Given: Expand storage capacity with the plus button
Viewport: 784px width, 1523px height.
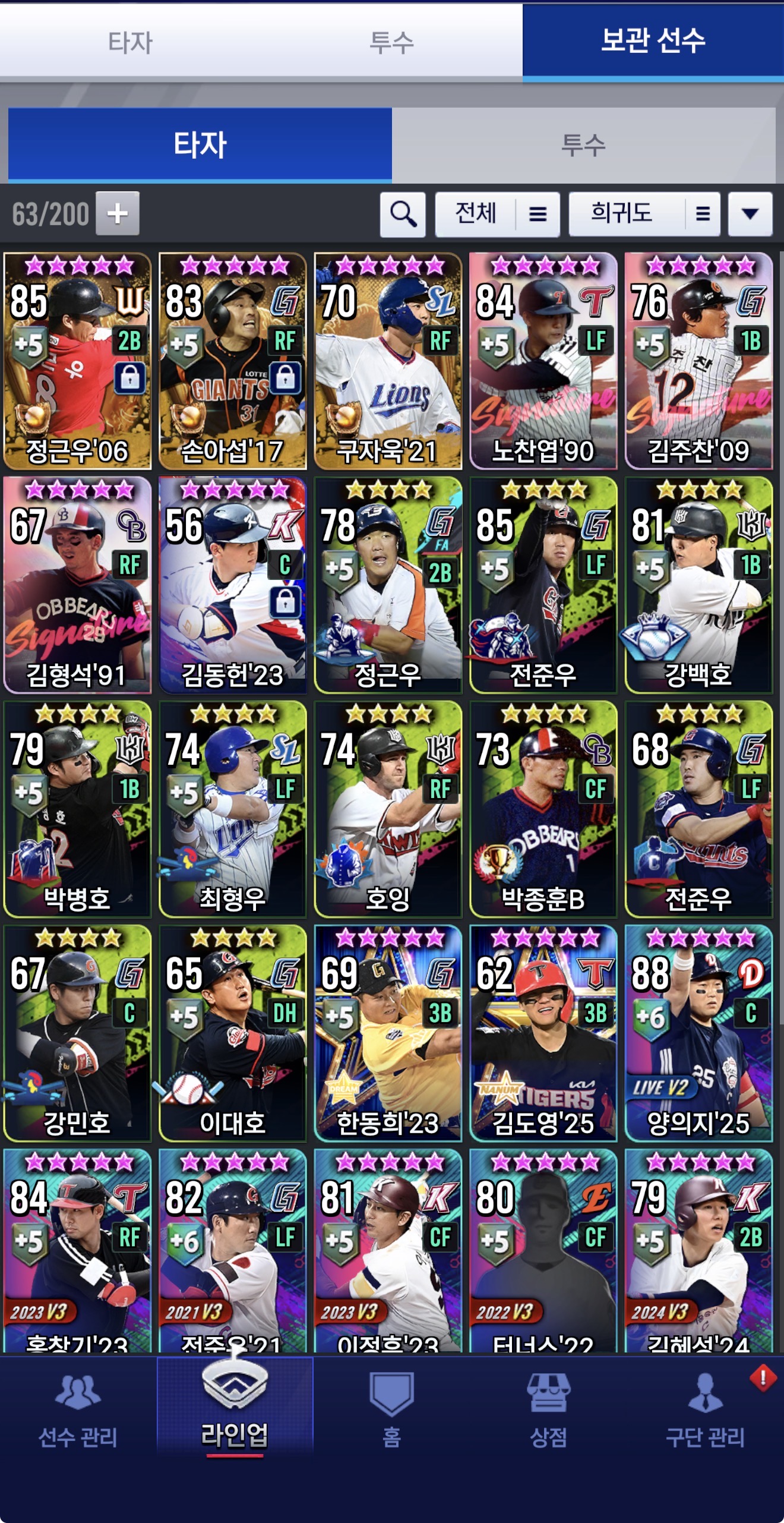Looking at the screenshot, I should click(x=118, y=213).
